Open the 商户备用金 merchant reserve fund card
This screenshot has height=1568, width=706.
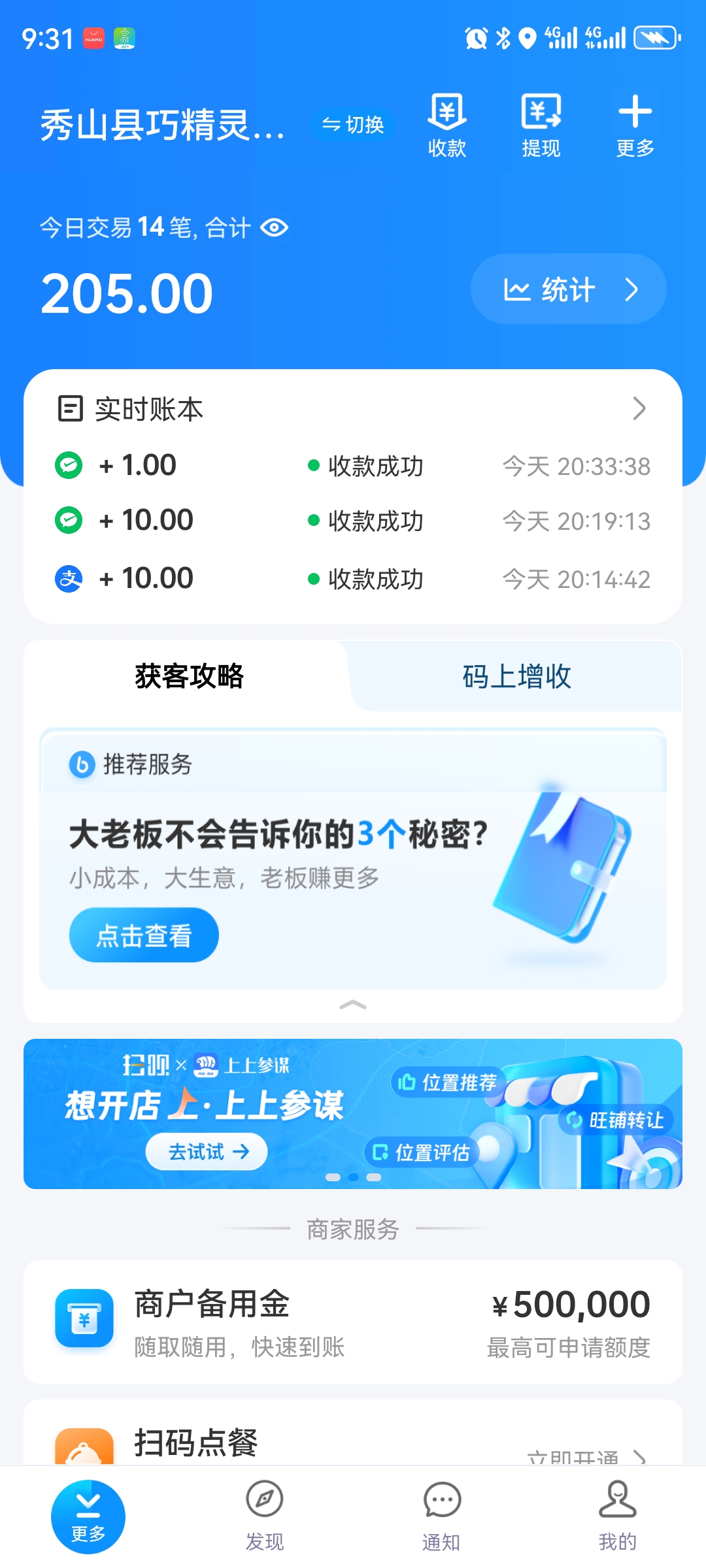point(353,1322)
